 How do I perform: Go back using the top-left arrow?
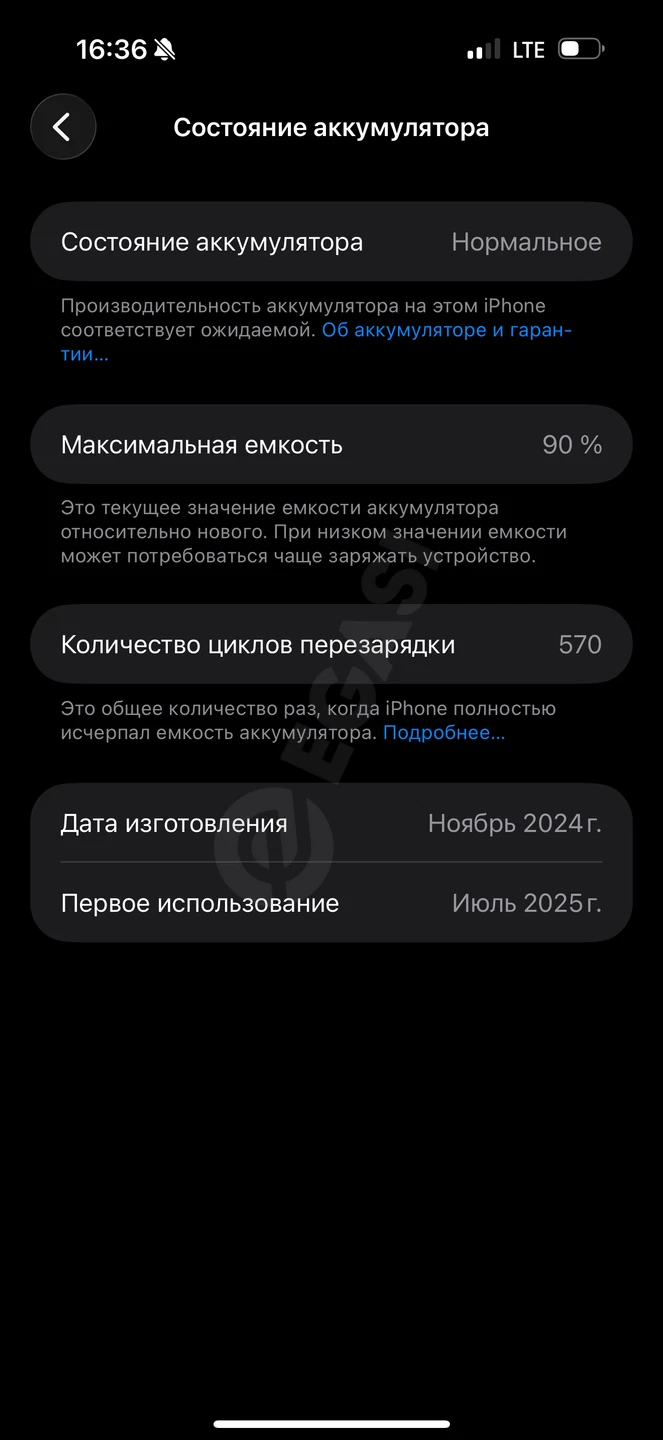point(63,127)
